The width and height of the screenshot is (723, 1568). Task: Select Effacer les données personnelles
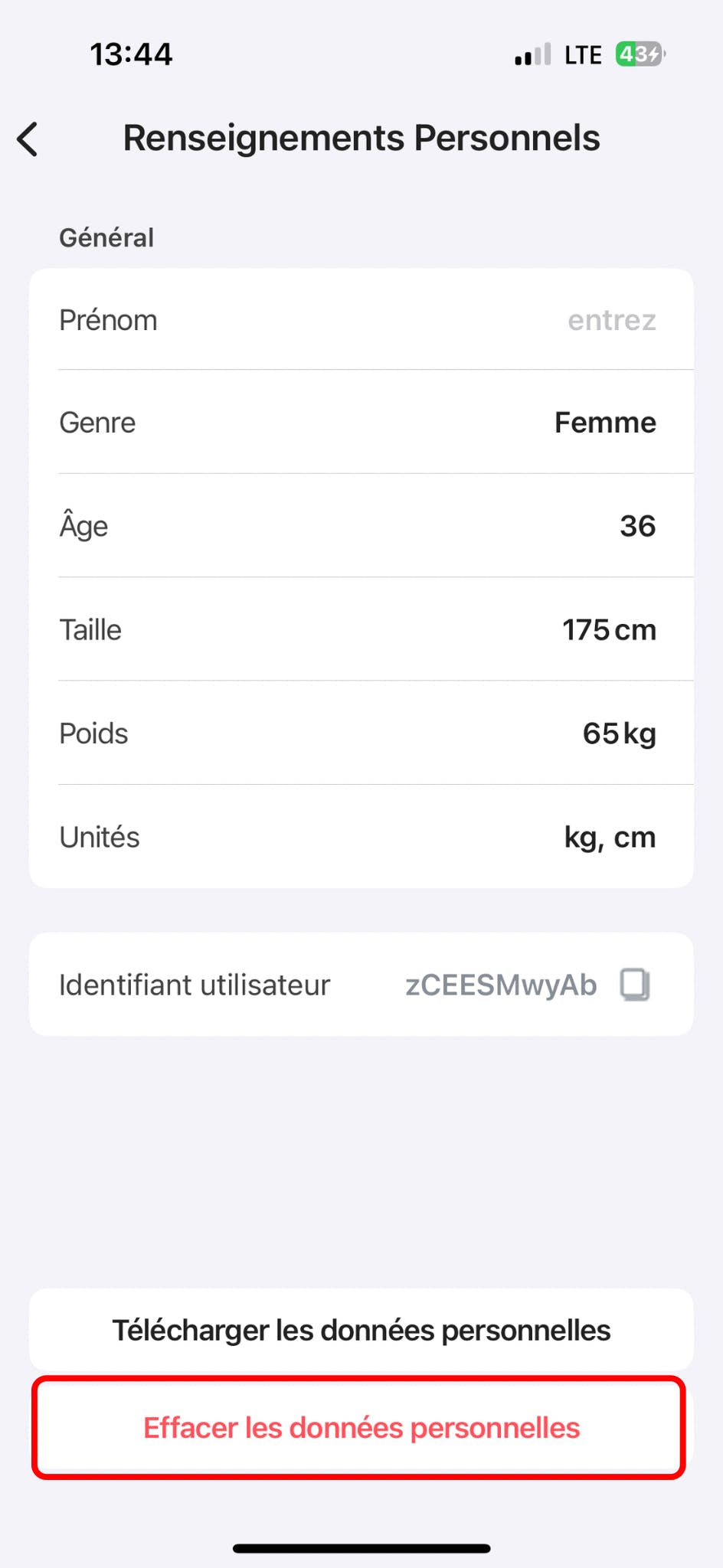click(361, 1428)
